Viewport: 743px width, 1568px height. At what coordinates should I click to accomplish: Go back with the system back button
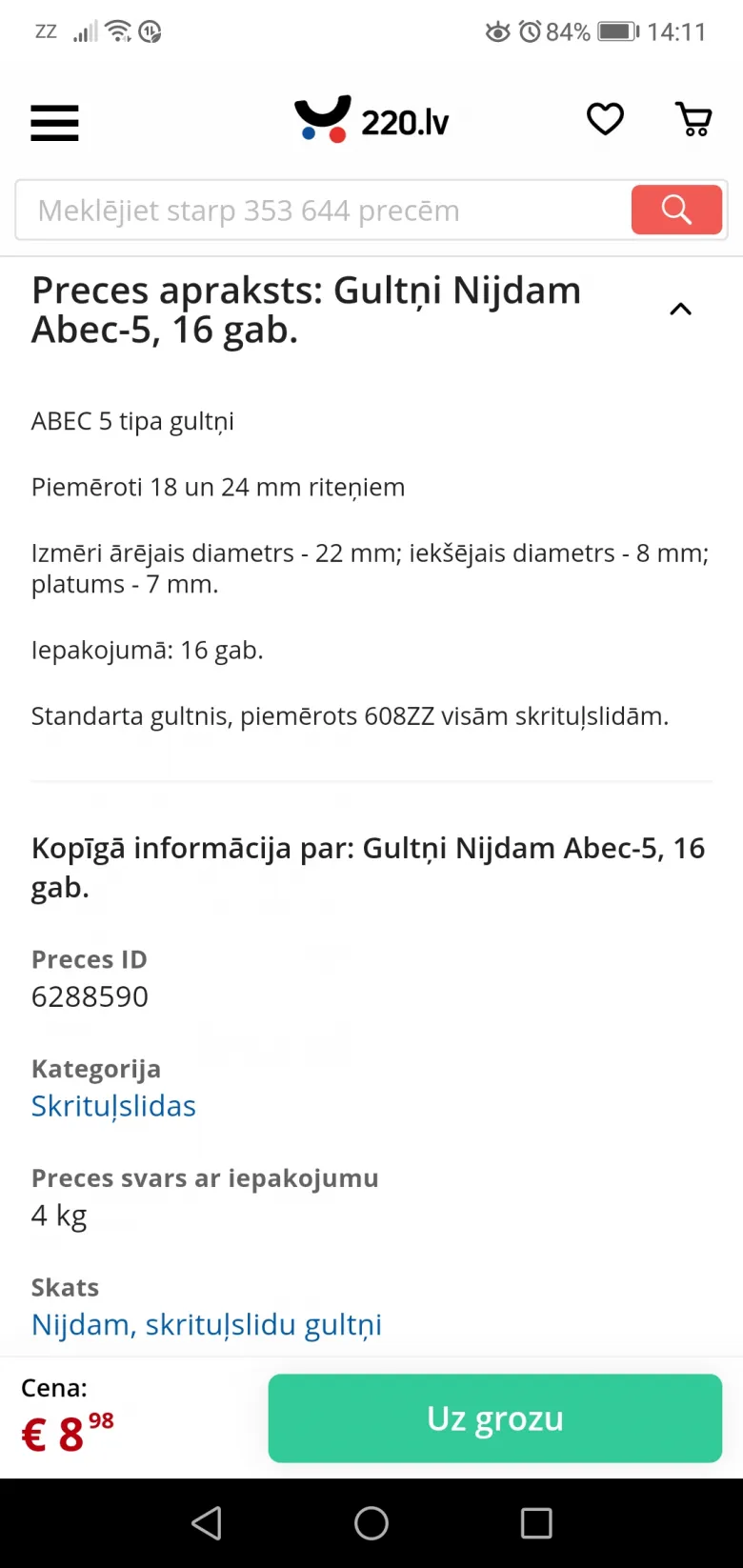tap(207, 1523)
